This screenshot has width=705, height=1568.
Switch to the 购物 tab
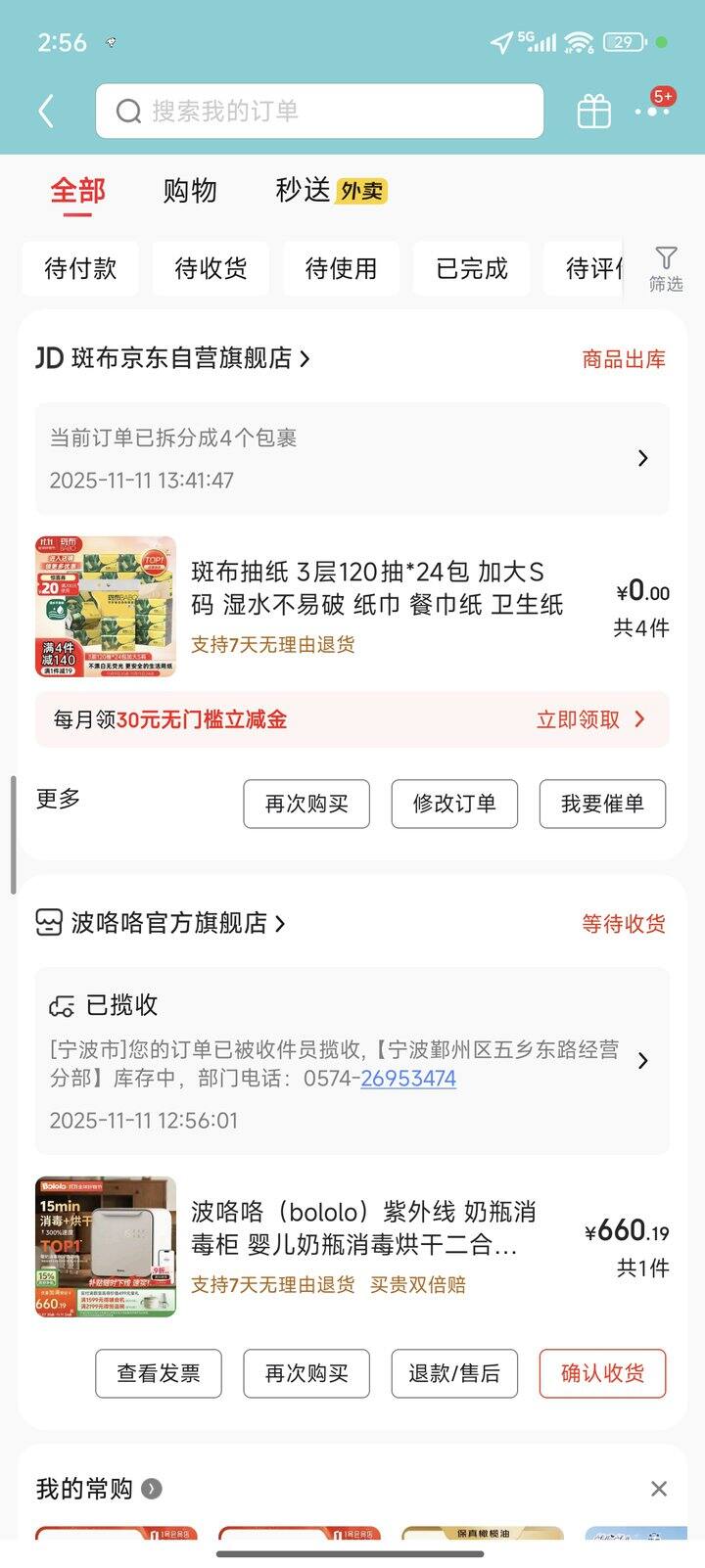point(190,190)
